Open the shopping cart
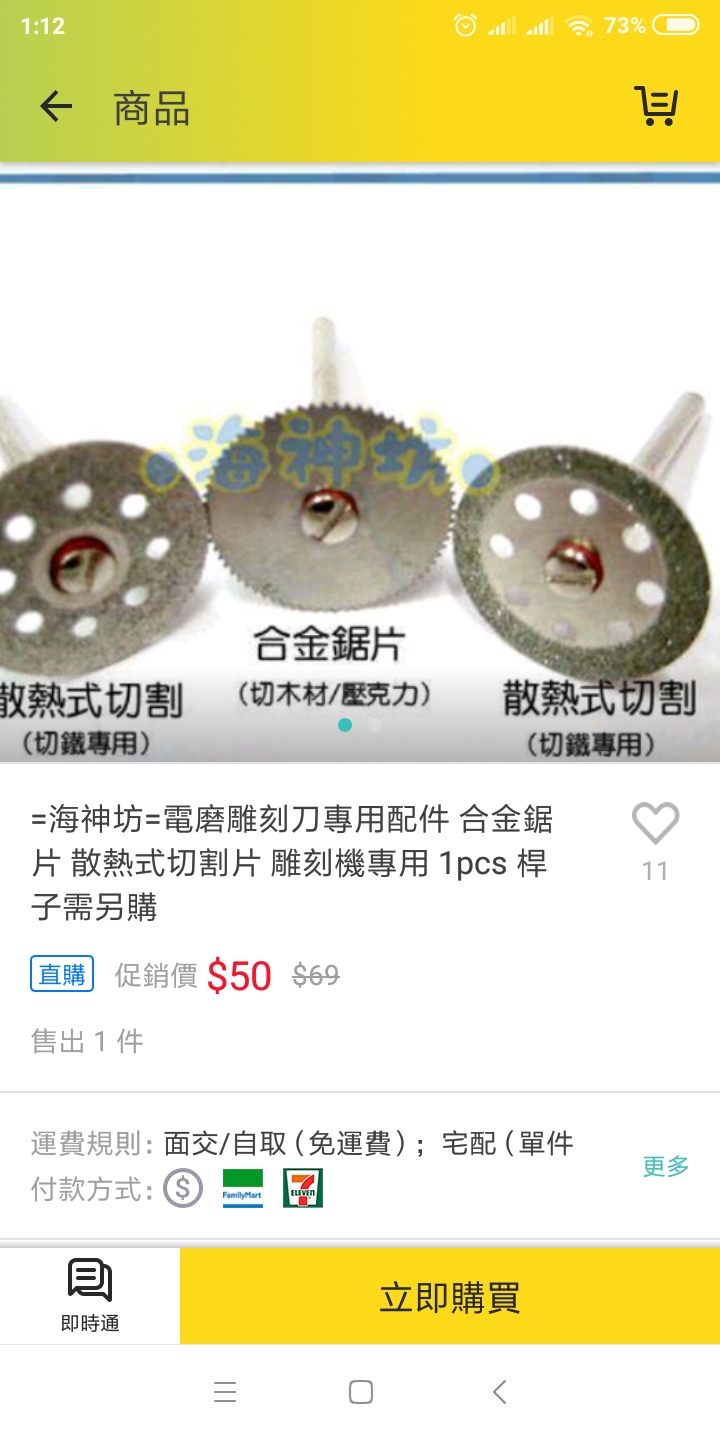Screen dimensions: 720x1440 pos(656,106)
